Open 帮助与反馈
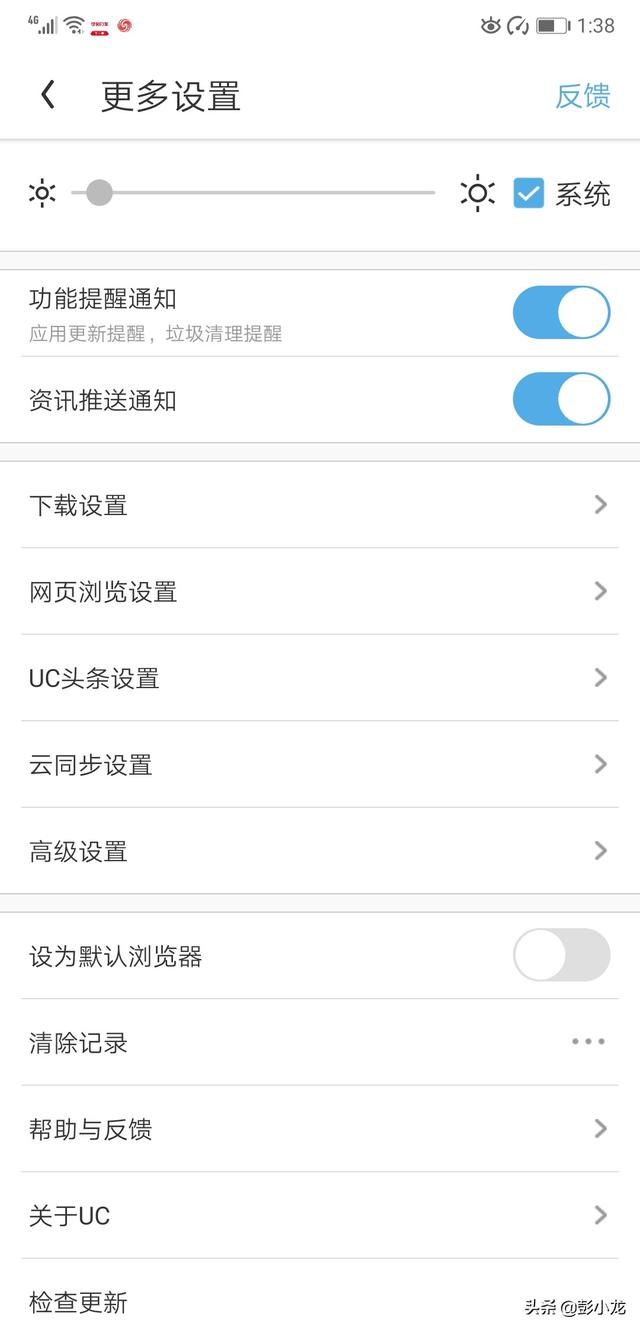 (x=320, y=1129)
